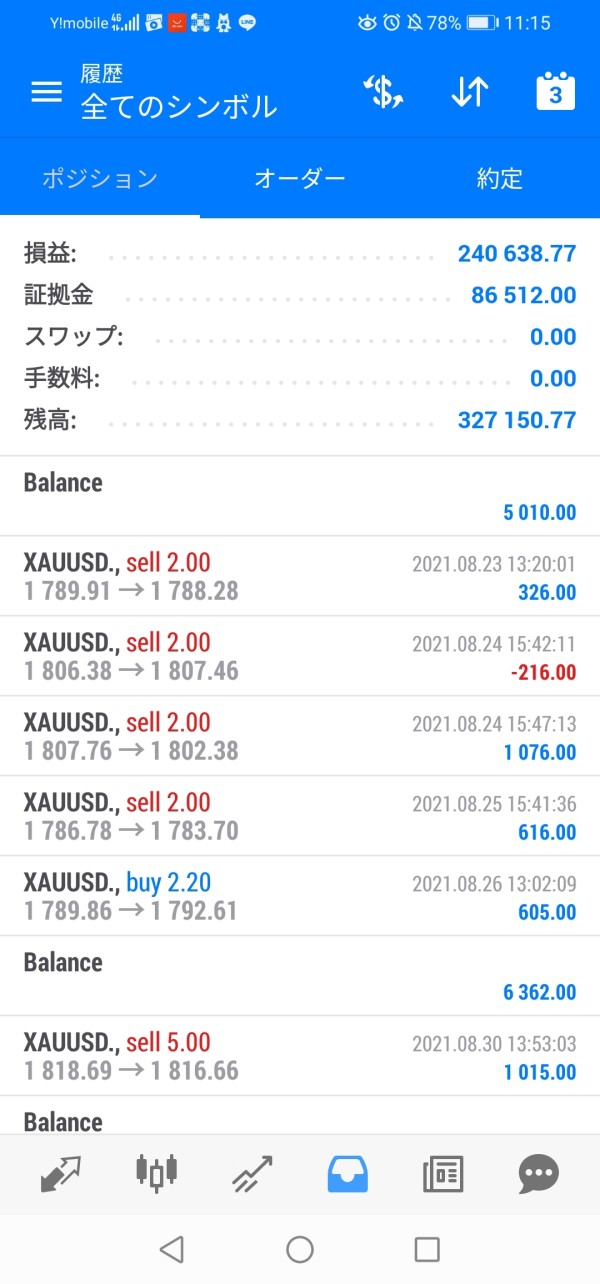Expand the XAUUSD sell trade earning 1 076.00
The image size is (600, 1284).
pos(300,736)
